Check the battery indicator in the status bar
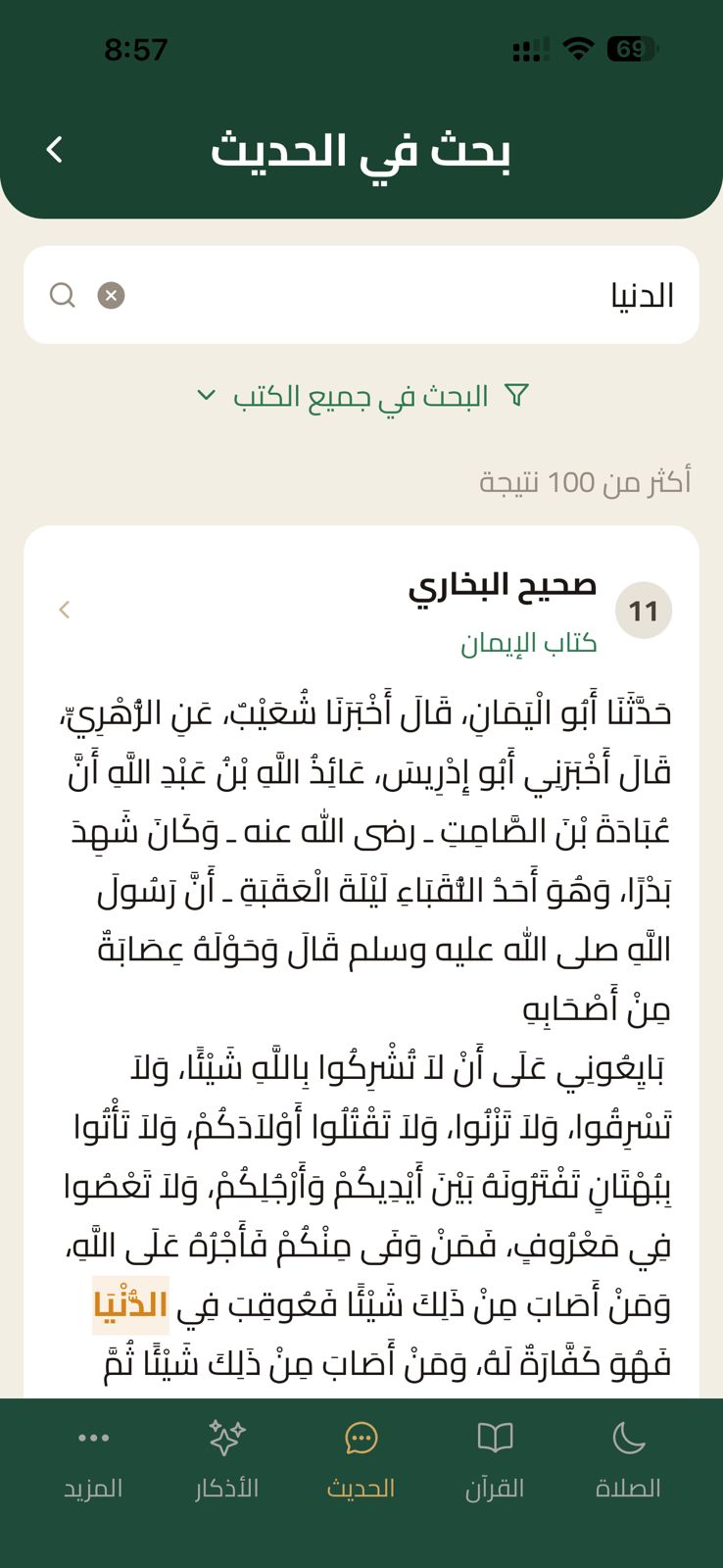Image resolution: width=723 pixels, height=1568 pixels. point(631,47)
